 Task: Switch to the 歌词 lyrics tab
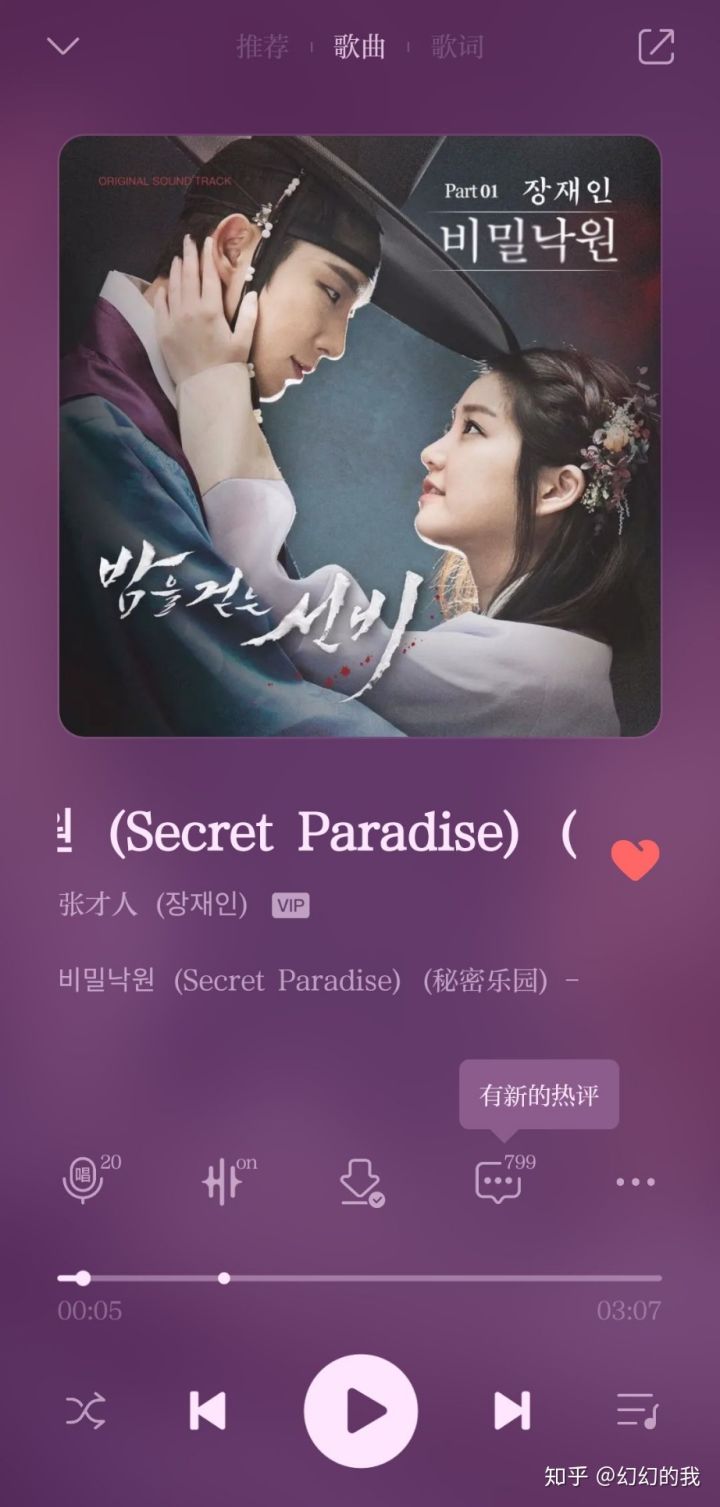click(x=457, y=47)
